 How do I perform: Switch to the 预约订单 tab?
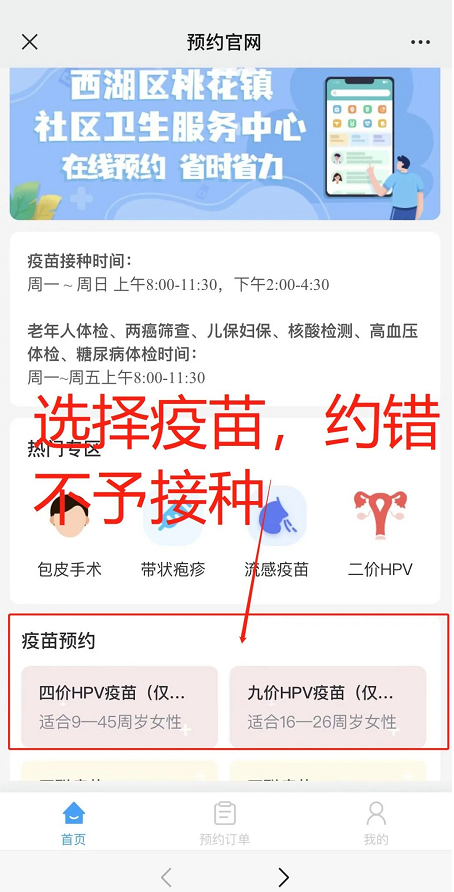tap(225, 823)
